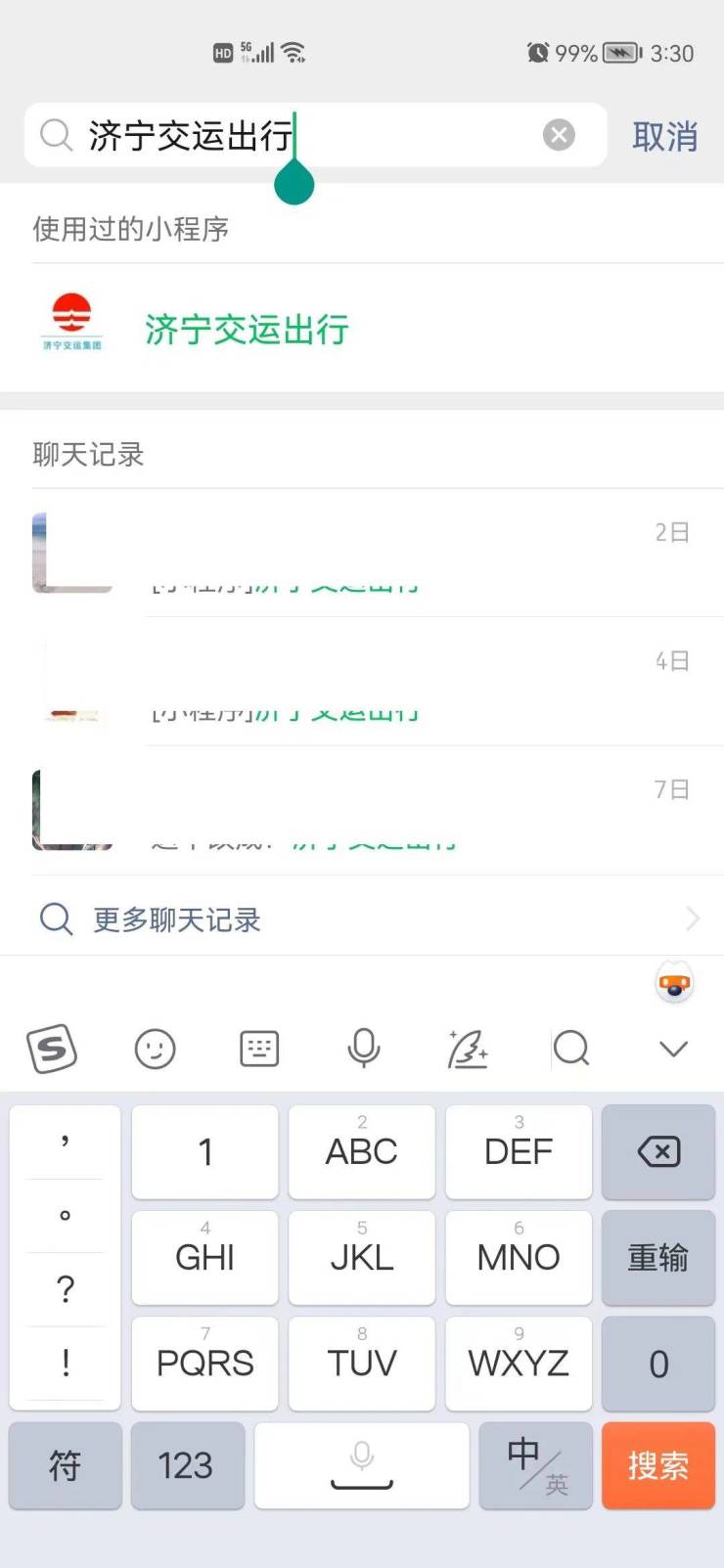Open the Sogou keyboard logo menu
Viewport: 724px width, 1568px height.
click(51, 1050)
